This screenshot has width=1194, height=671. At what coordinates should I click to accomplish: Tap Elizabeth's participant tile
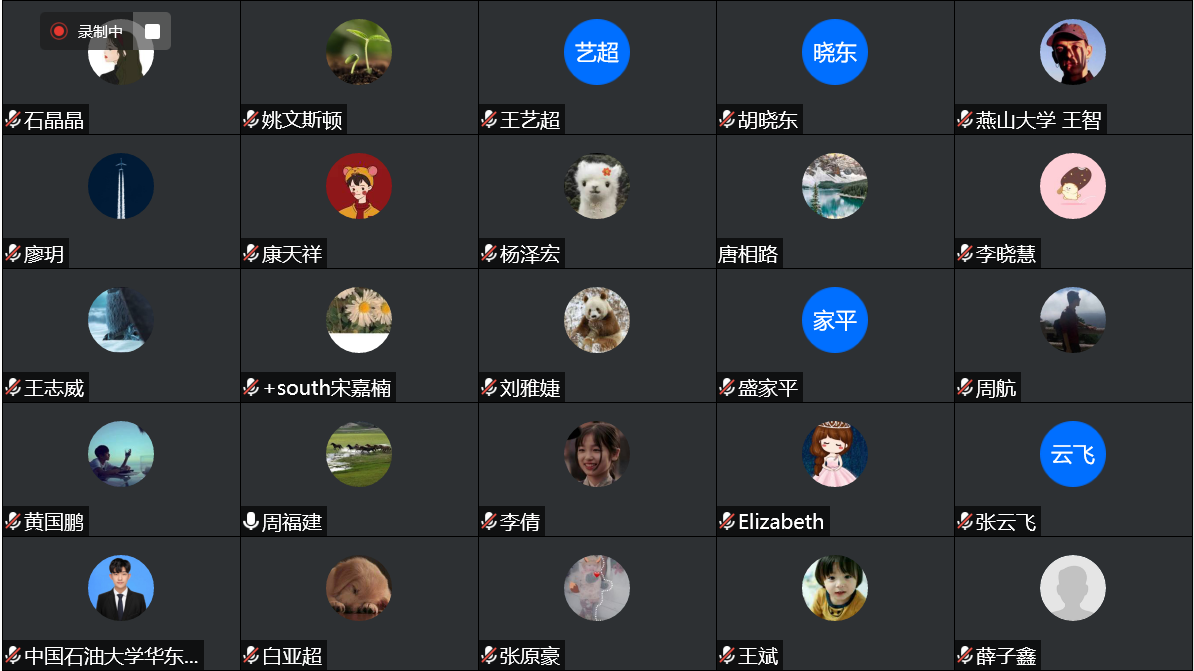(x=835, y=455)
